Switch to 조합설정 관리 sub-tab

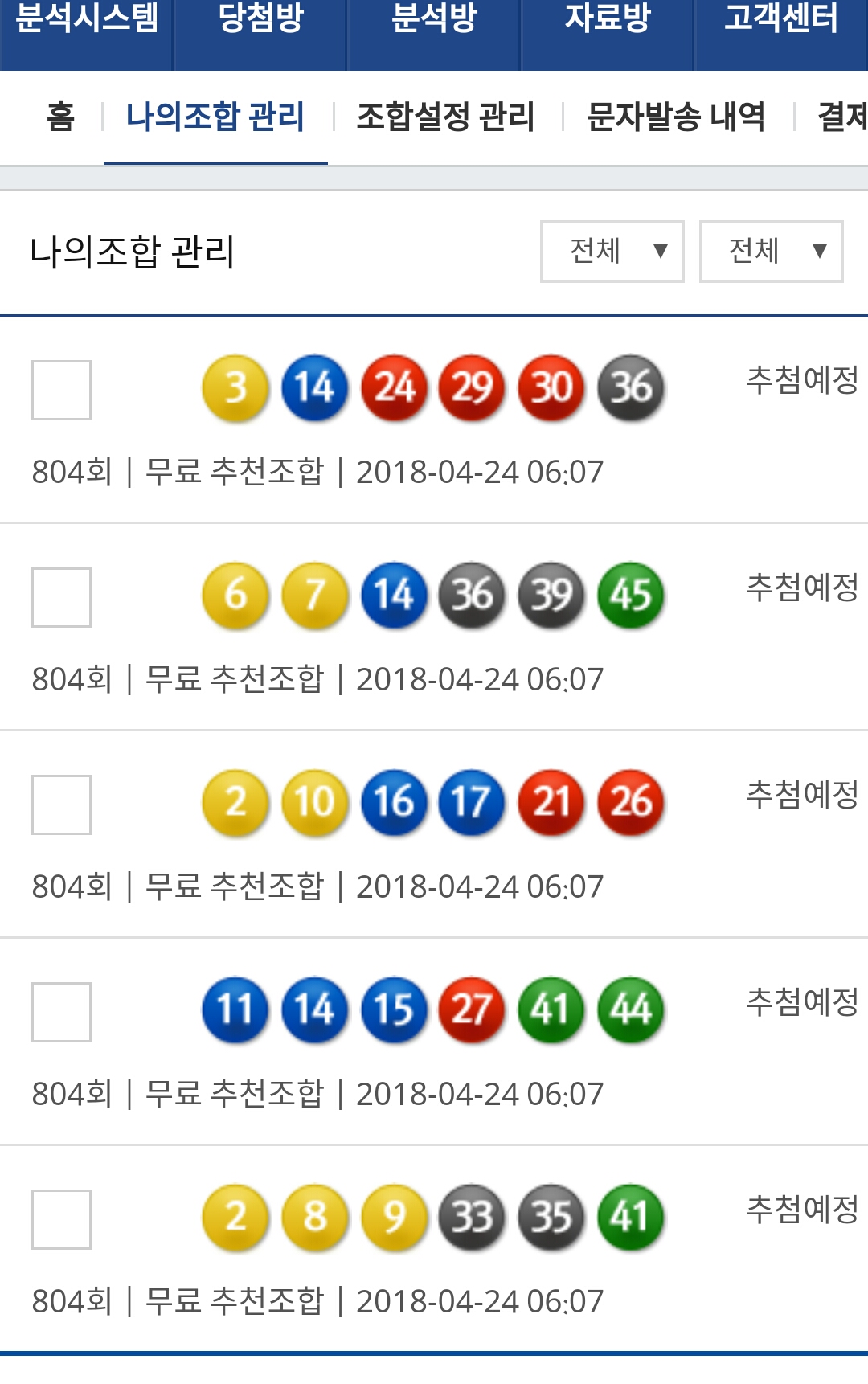(x=445, y=117)
